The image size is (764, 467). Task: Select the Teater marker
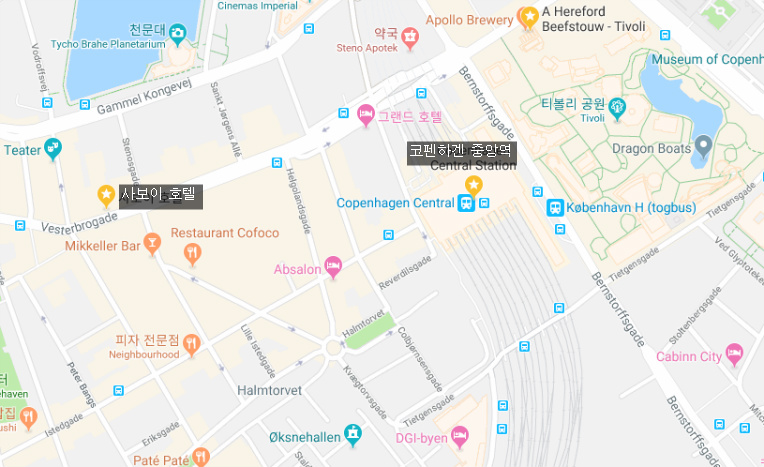[x=52, y=150]
